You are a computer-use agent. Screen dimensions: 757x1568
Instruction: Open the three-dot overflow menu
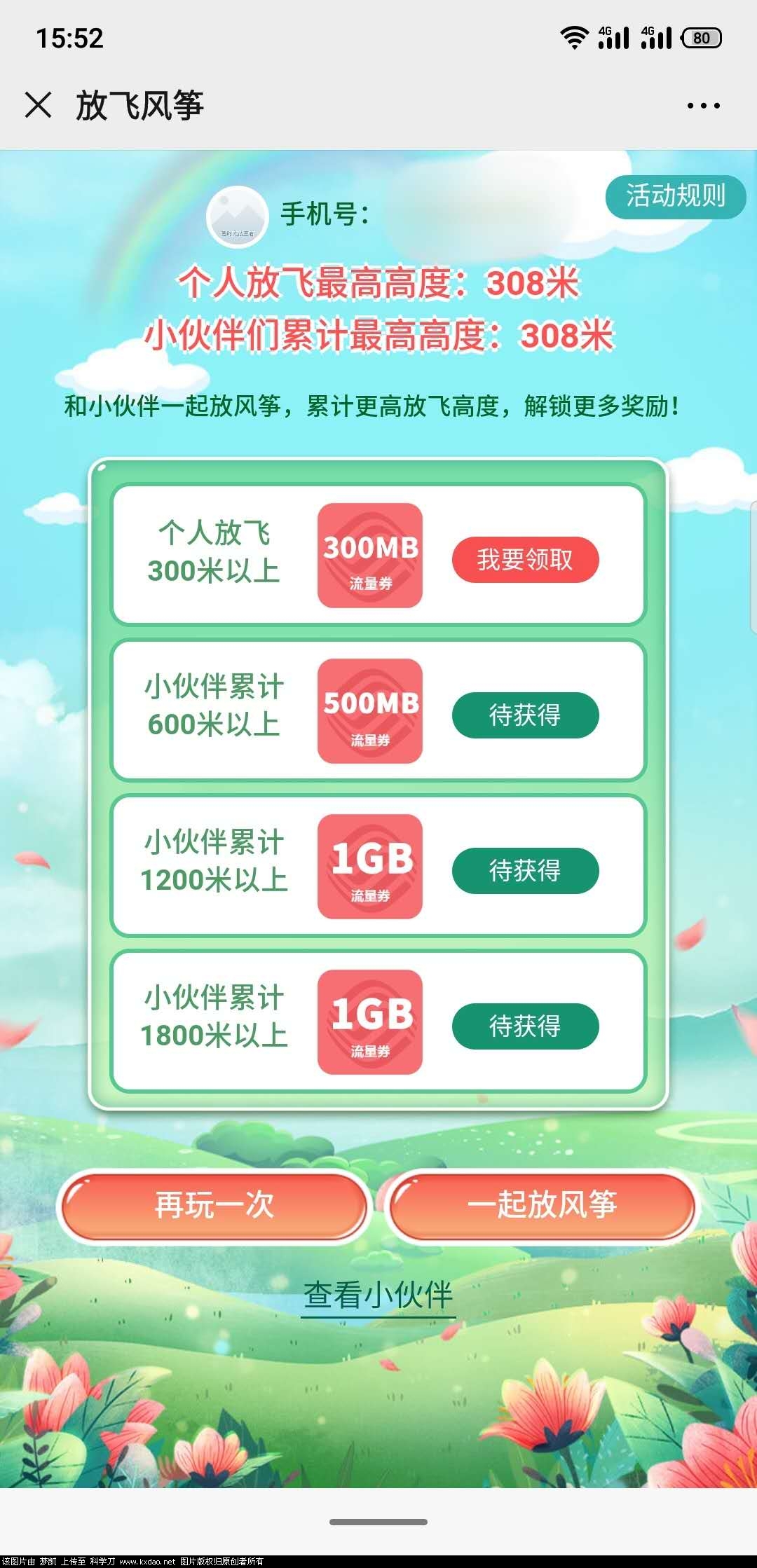pyautogui.click(x=703, y=106)
